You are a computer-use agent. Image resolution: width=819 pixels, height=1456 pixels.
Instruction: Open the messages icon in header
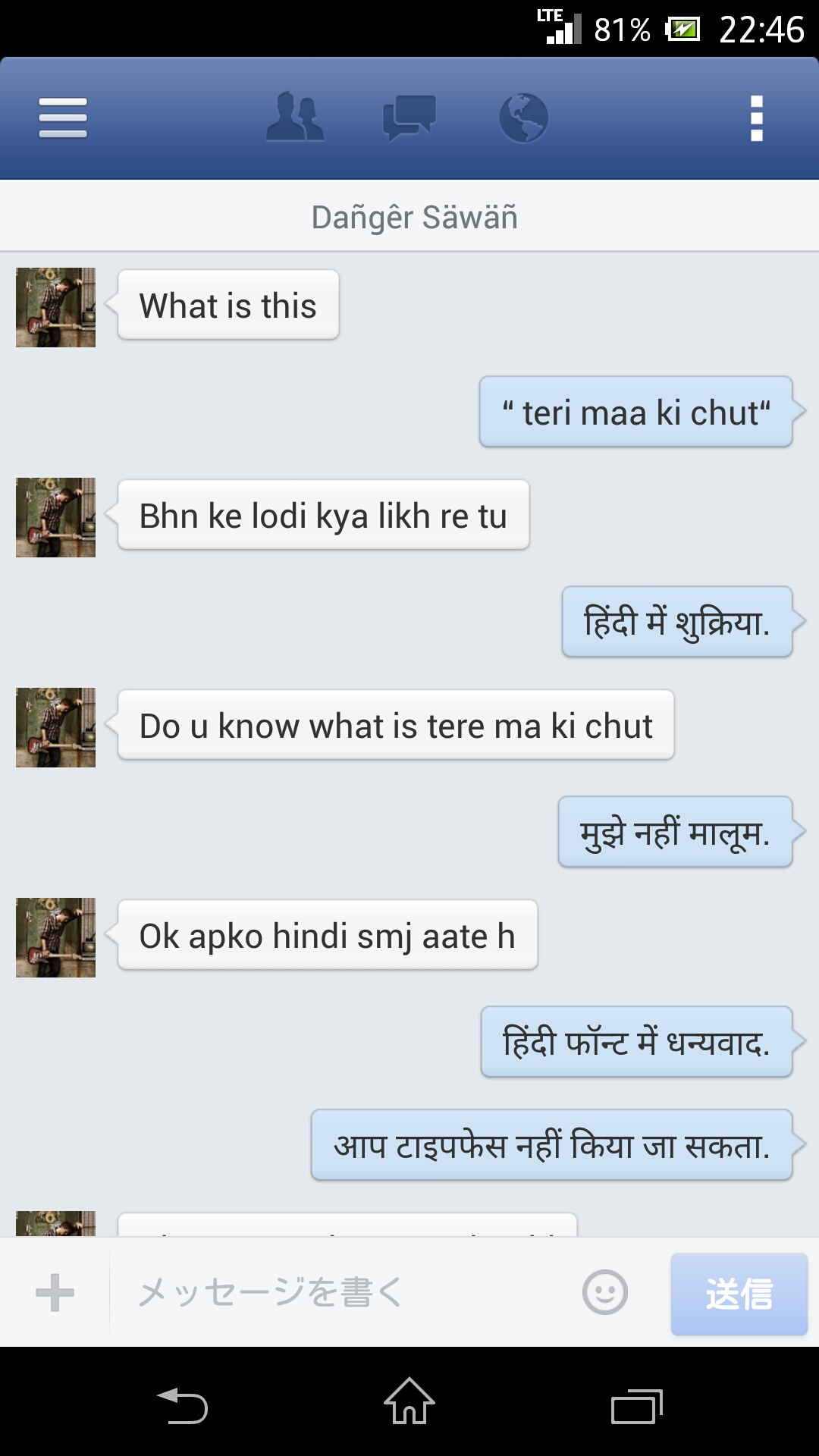tap(409, 118)
